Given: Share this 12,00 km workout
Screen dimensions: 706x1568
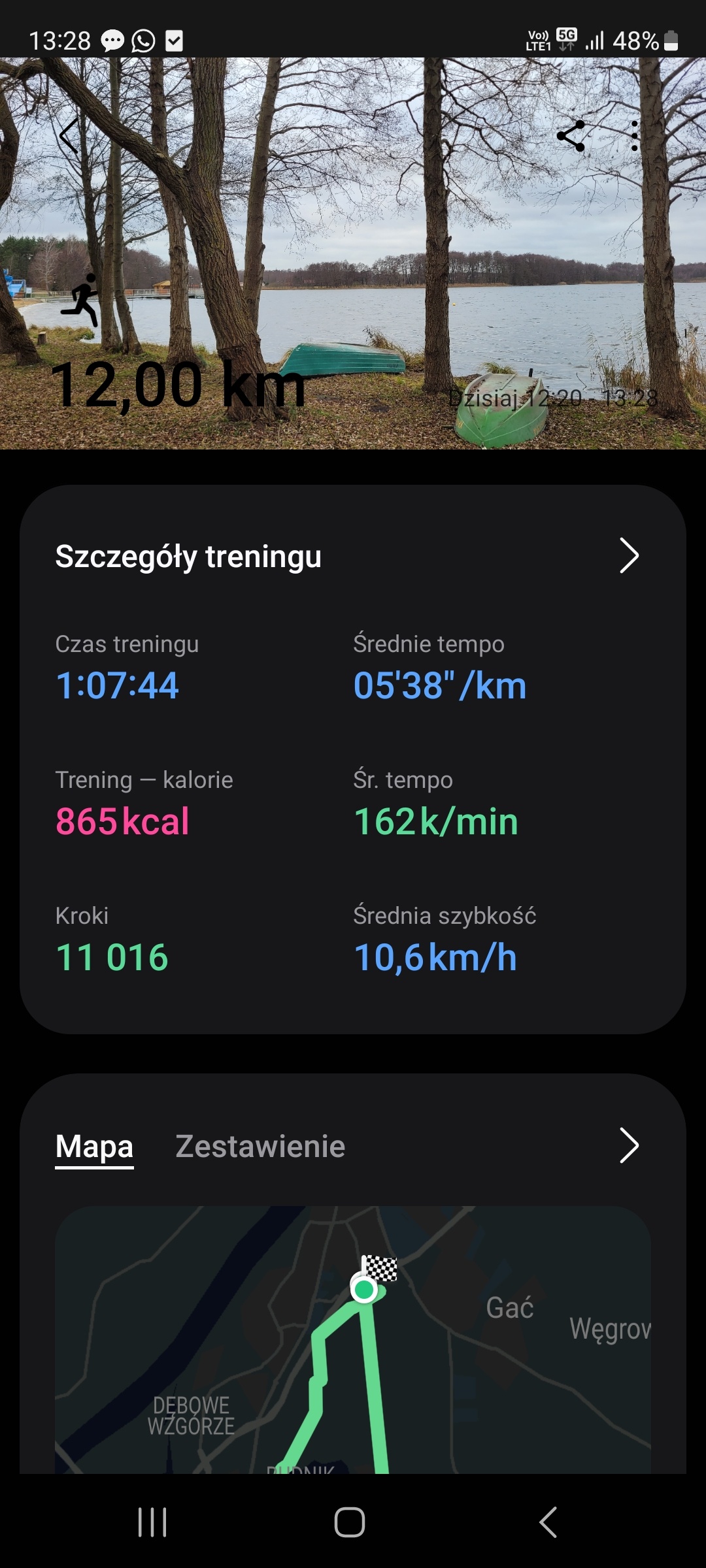Looking at the screenshot, I should pyautogui.click(x=571, y=136).
